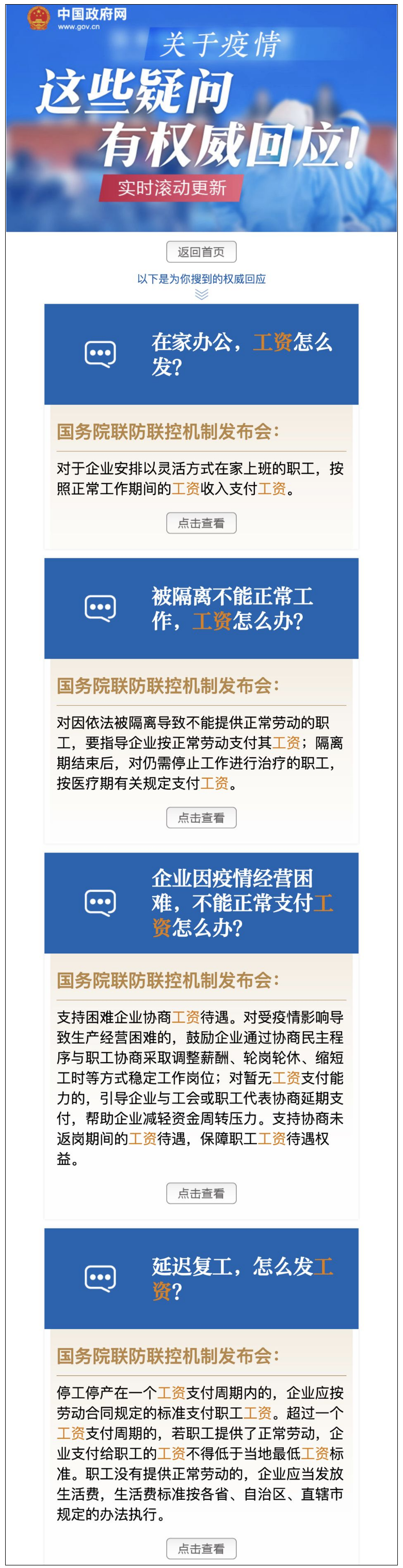Screen dimensions: 403x1568
Task: Tap 点击查看 under 在家办公工资怎么发
Action: point(201,522)
